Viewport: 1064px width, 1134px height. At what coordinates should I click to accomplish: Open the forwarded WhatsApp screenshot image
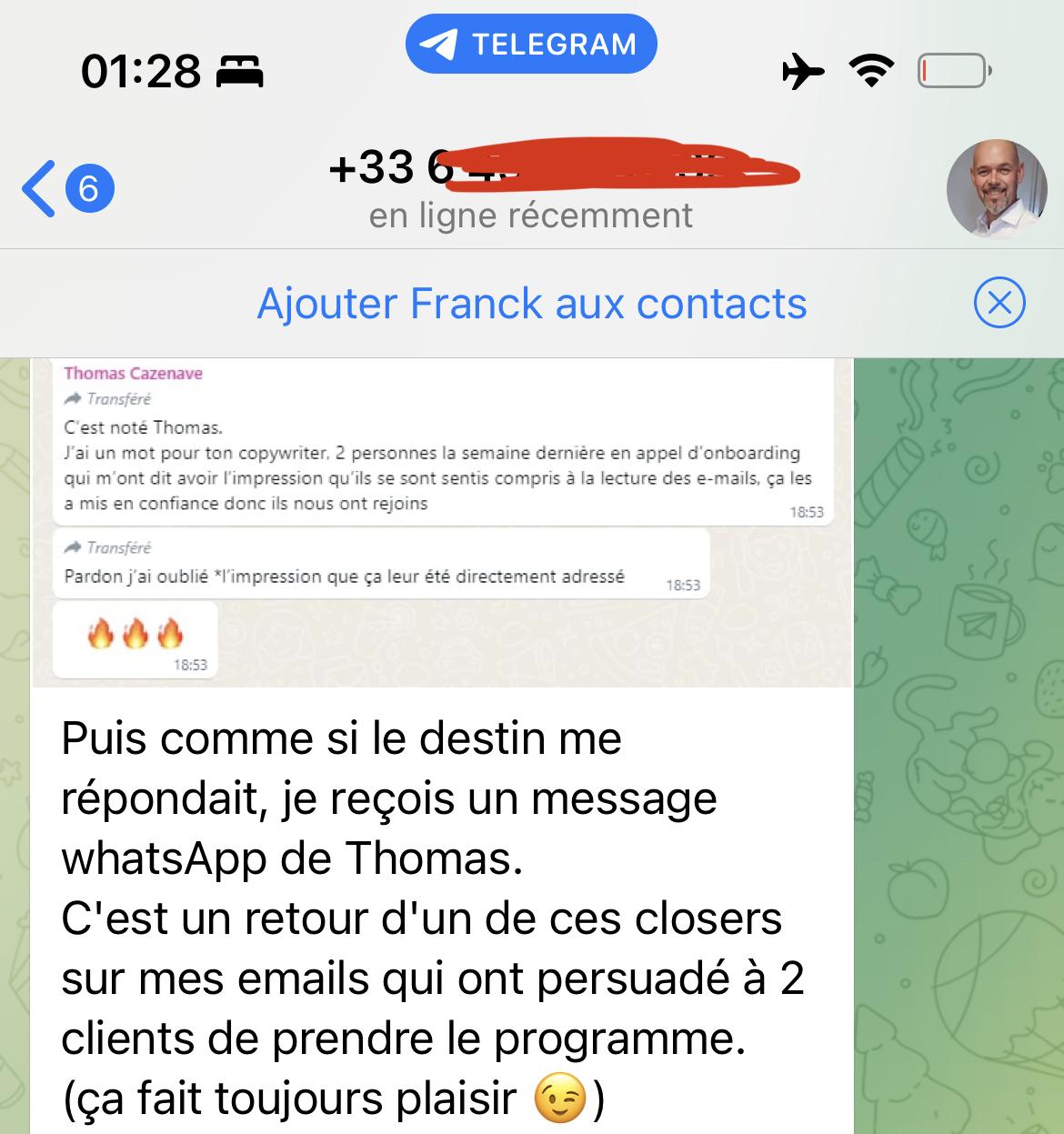click(442, 522)
